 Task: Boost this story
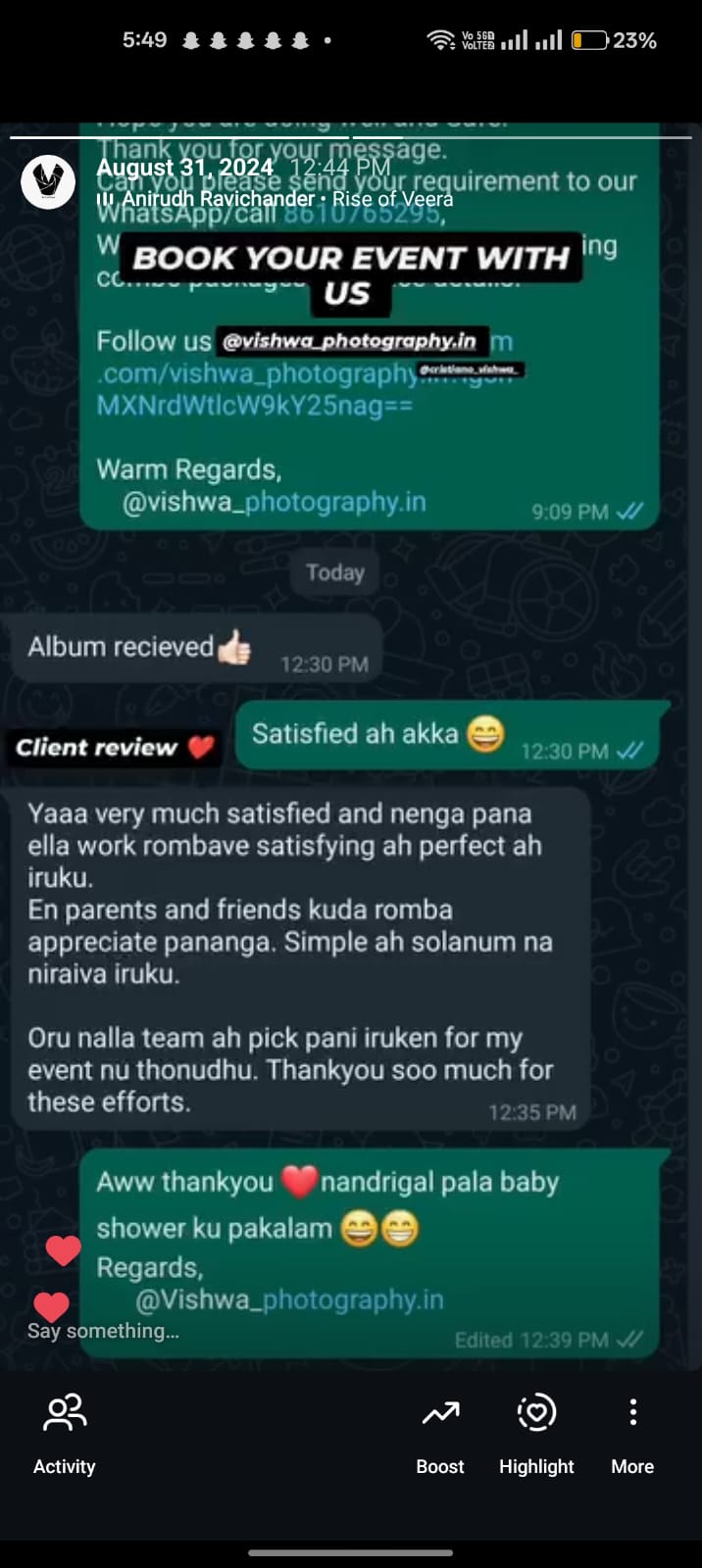440,1434
